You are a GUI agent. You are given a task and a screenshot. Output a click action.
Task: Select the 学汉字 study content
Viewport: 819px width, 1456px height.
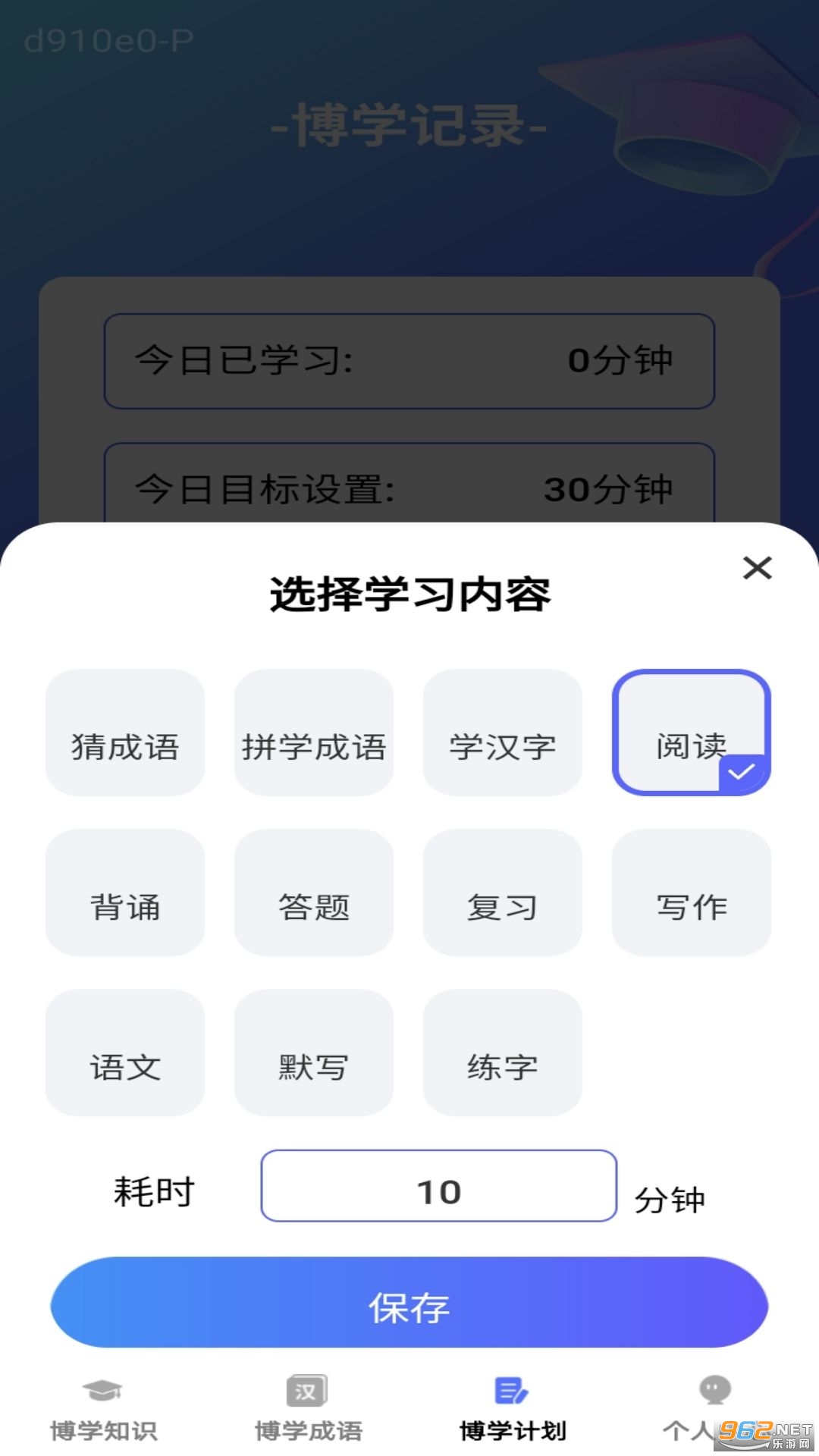503,732
